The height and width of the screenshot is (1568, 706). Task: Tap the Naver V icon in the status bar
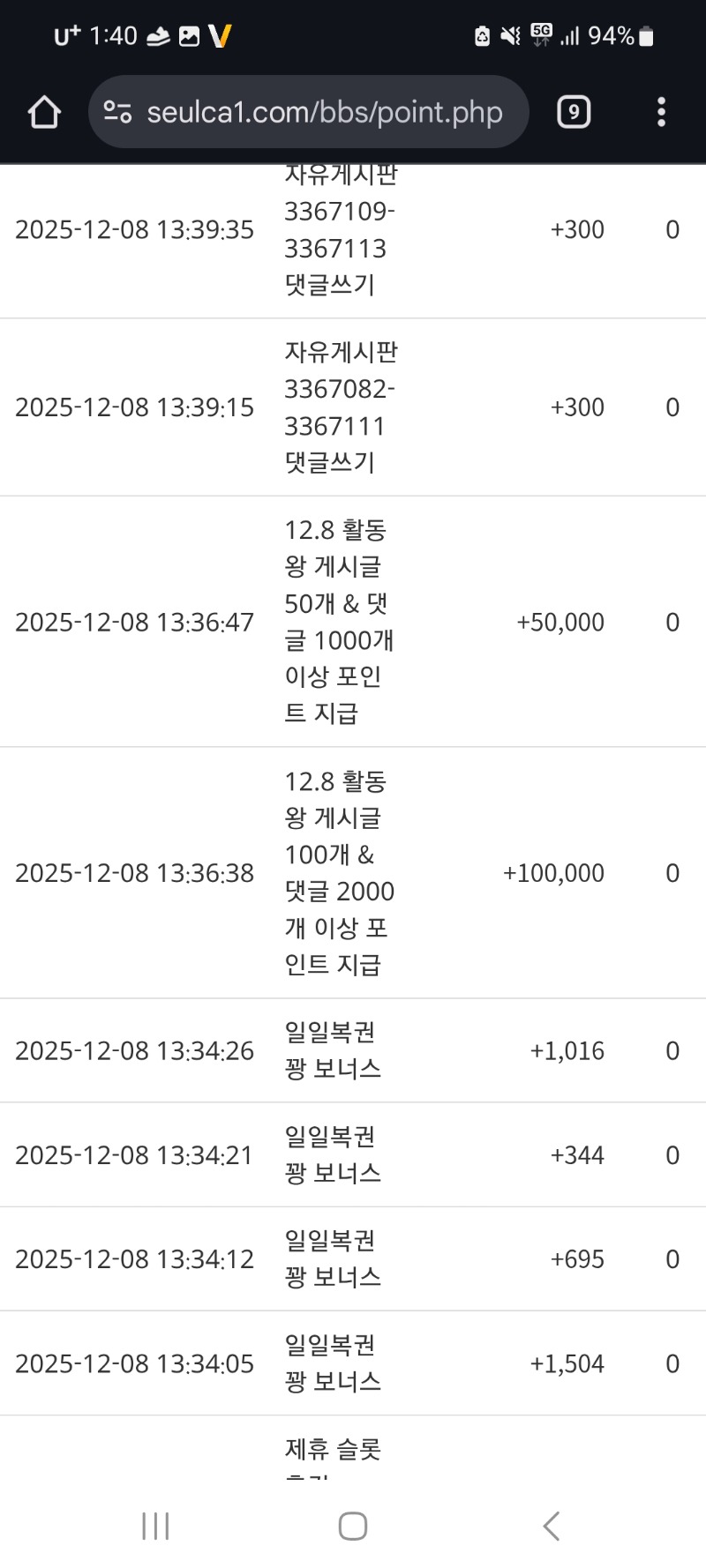click(220, 35)
